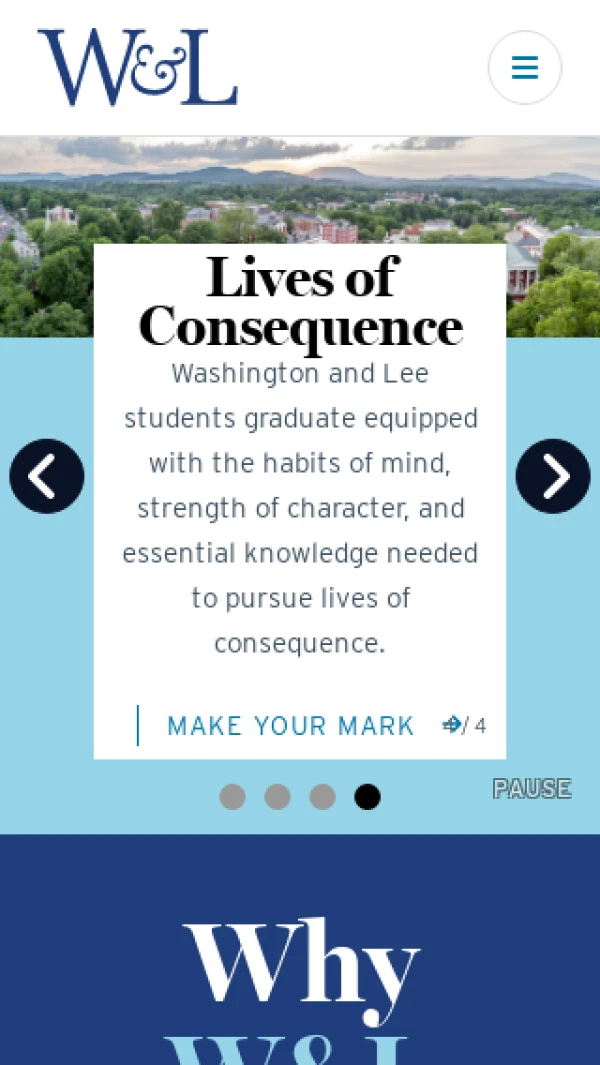Screen dimensions: 600x1065
Task: Pause the slideshow
Action: point(531,789)
